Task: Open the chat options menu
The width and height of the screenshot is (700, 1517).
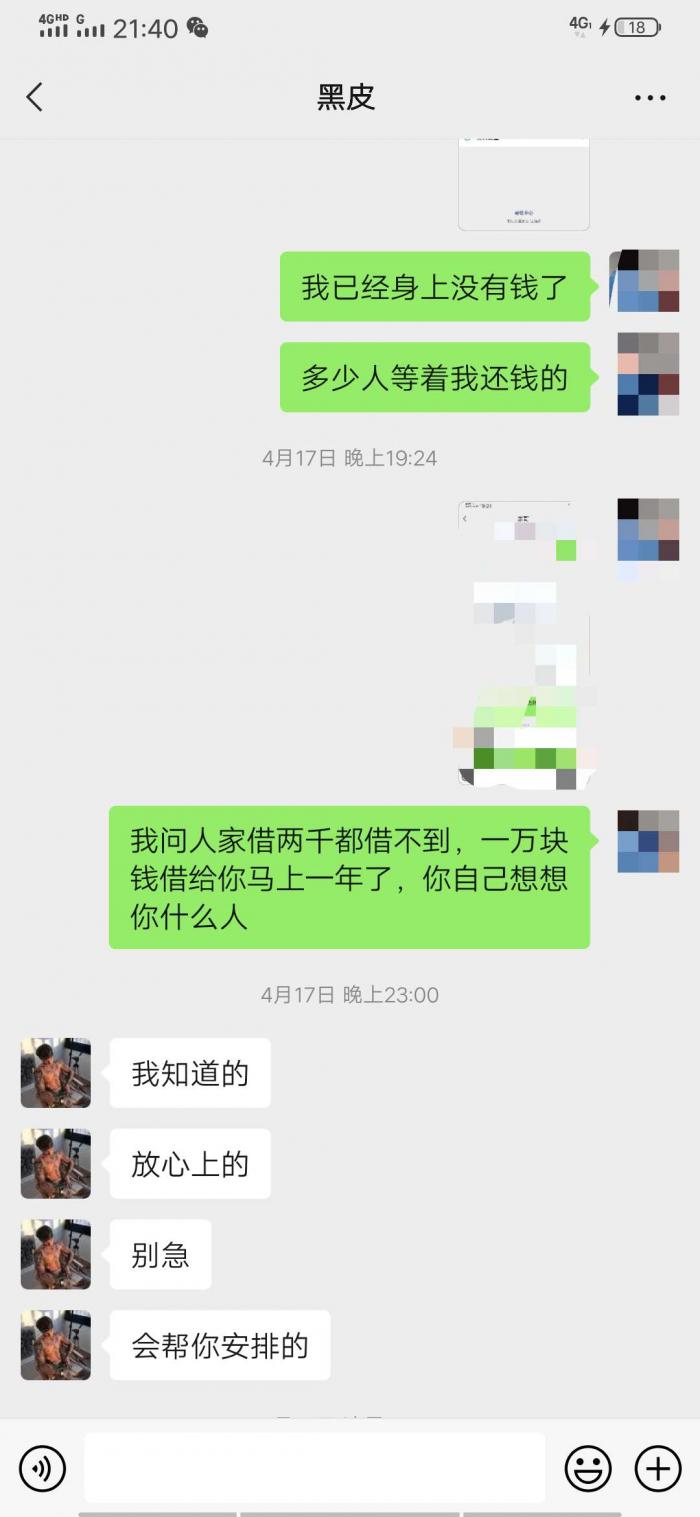Action: tap(650, 97)
